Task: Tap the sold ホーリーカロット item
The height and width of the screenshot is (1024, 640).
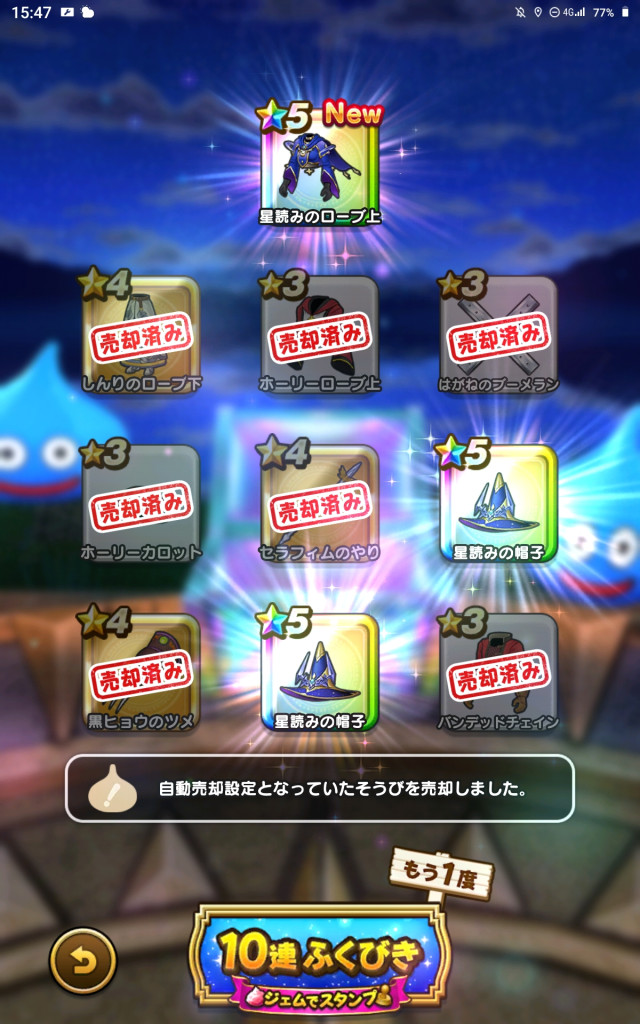Action: click(141, 504)
